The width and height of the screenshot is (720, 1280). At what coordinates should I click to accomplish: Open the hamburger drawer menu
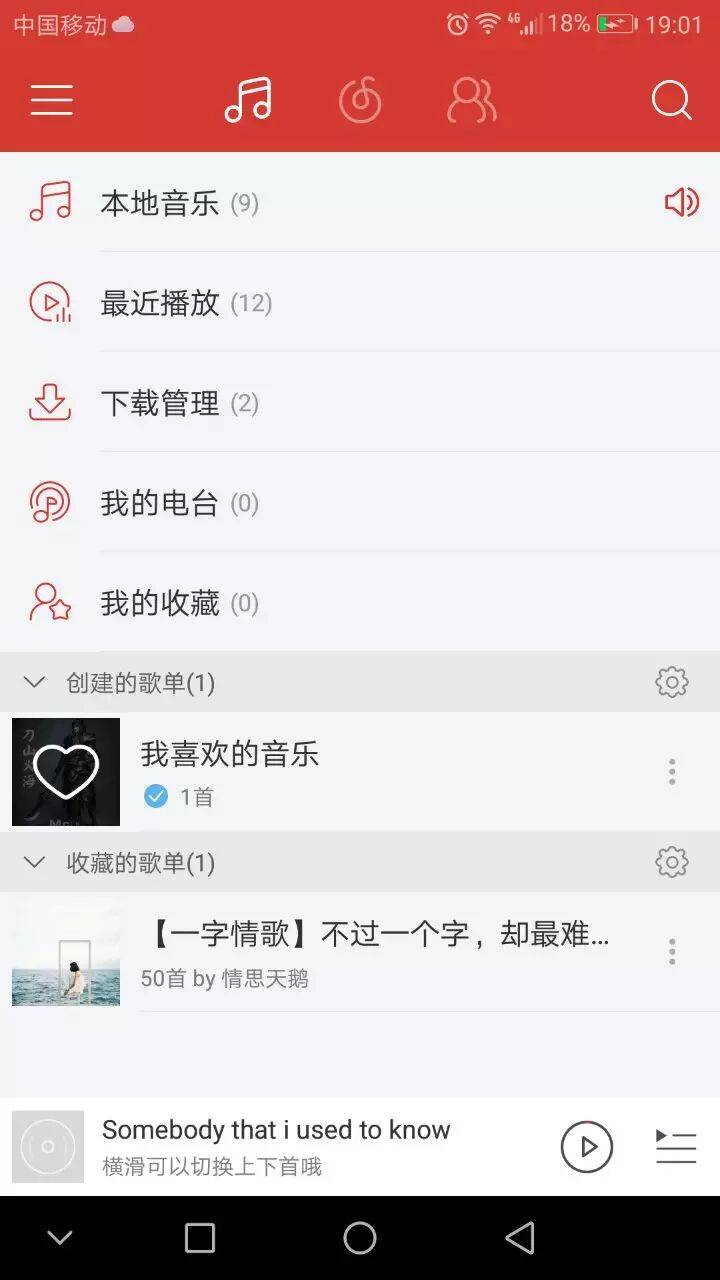pos(52,100)
